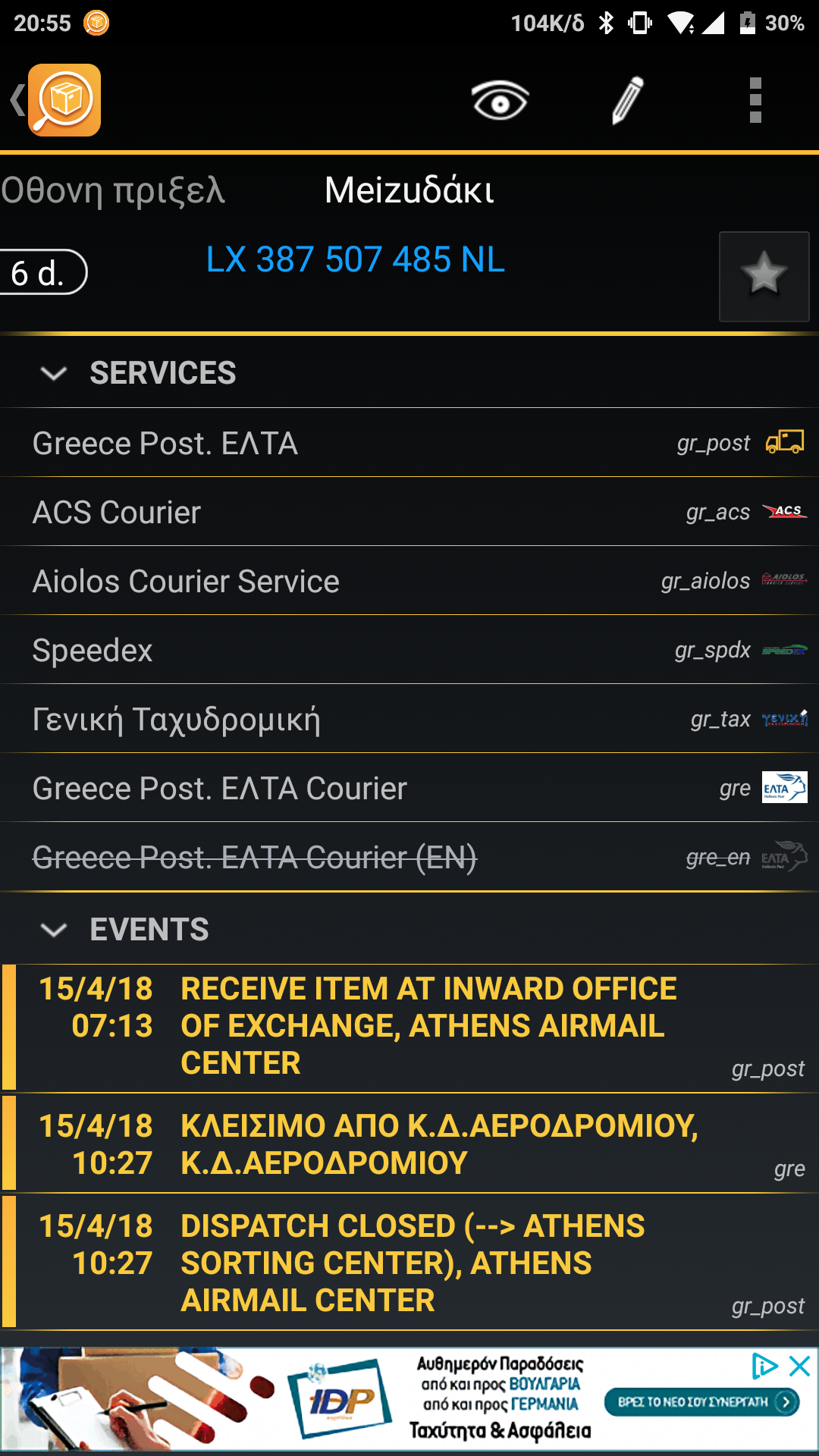Tap the eye icon in toolbar
Viewport: 819px width, 1456px height.
point(500,100)
